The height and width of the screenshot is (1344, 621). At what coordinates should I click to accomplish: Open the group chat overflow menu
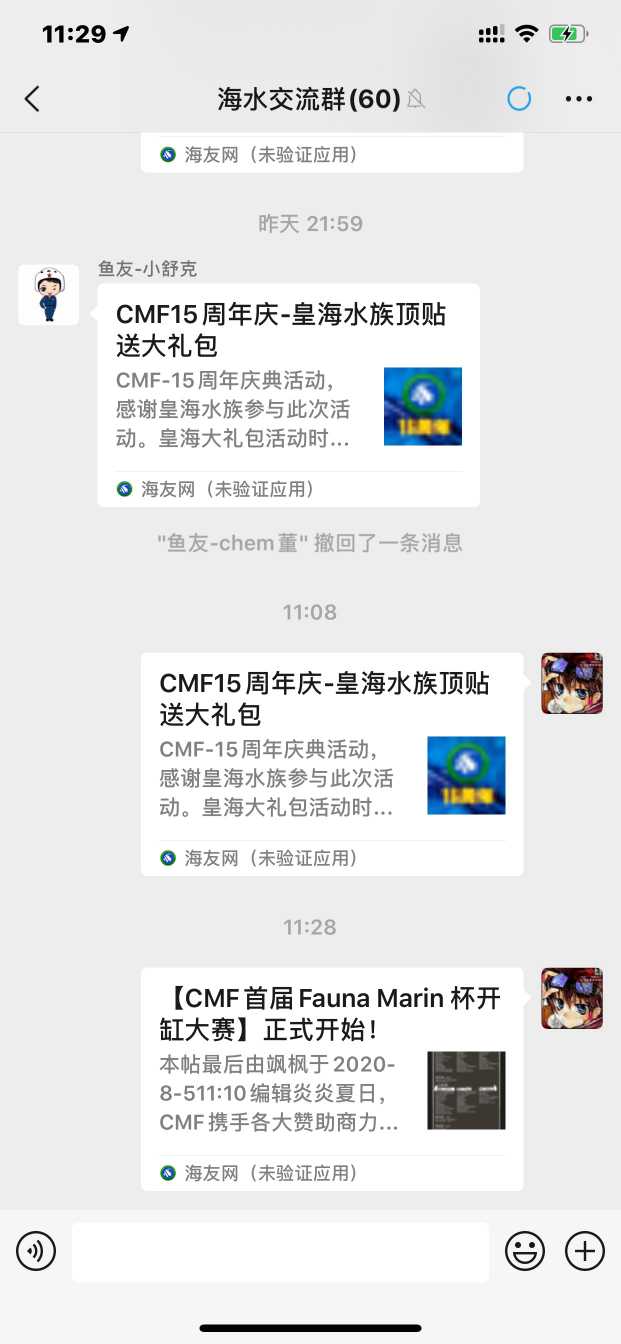click(579, 98)
